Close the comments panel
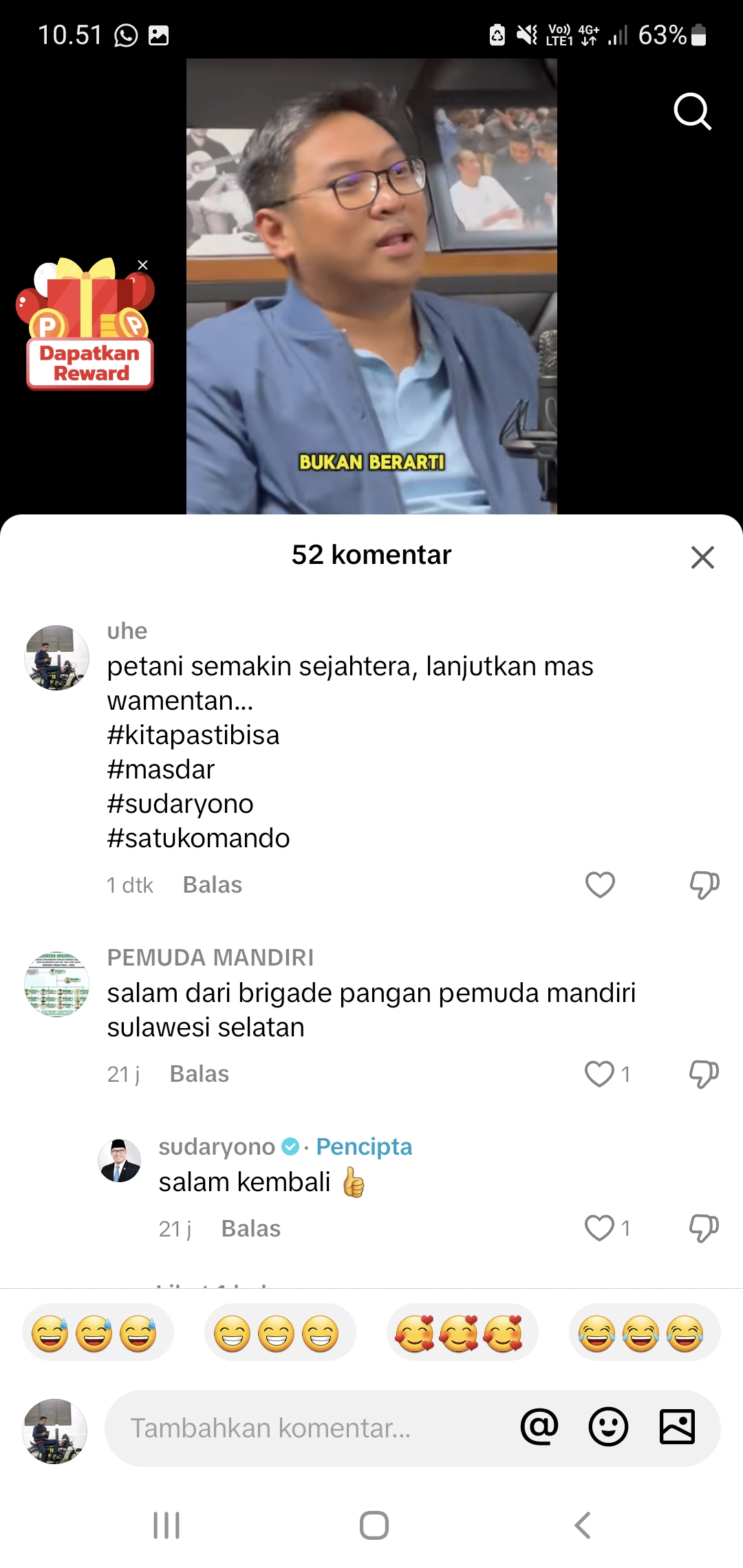 coord(702,557)
